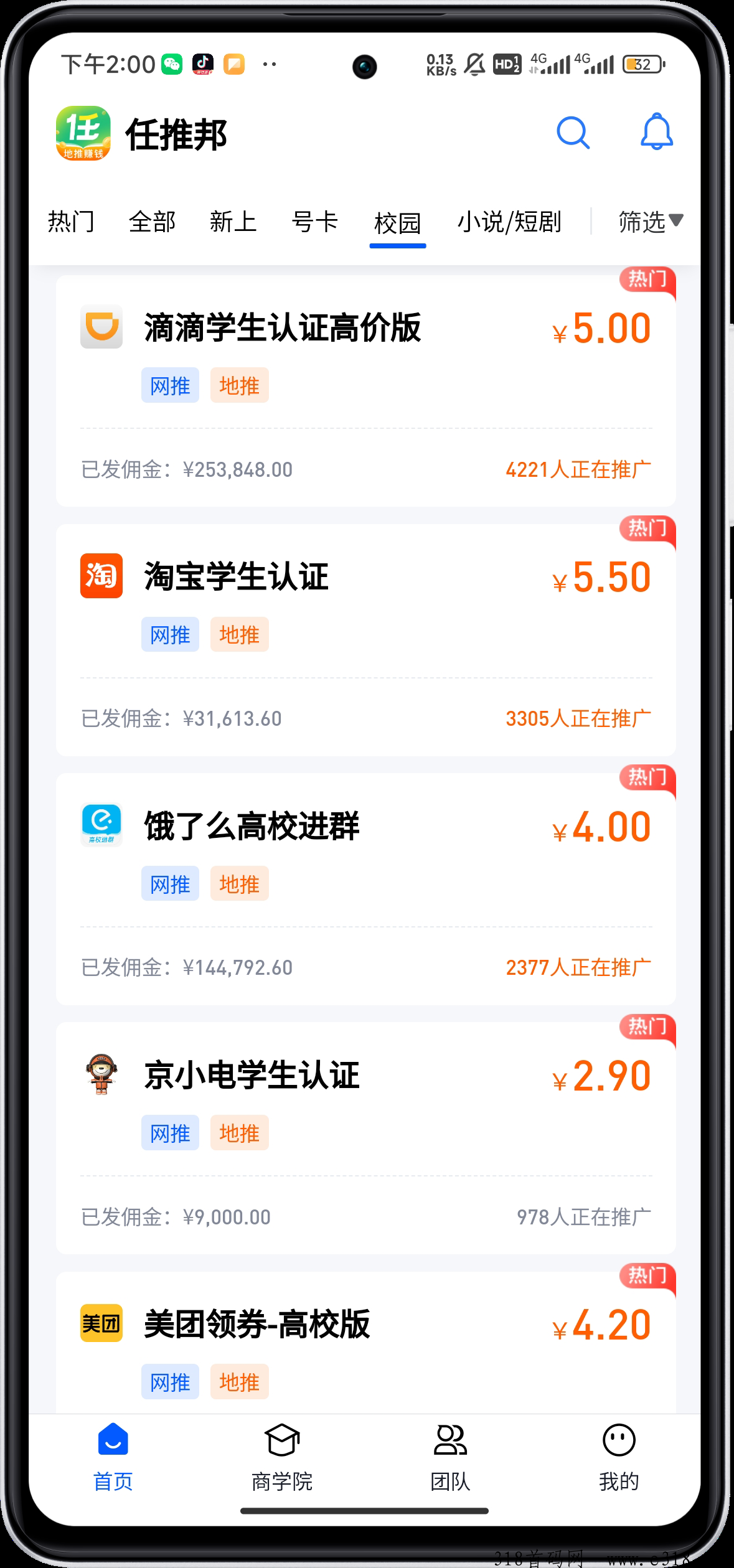Switch to the 全部 tab
The width and height of the screenshot is (734, 1568).
[x=152, y=222]
